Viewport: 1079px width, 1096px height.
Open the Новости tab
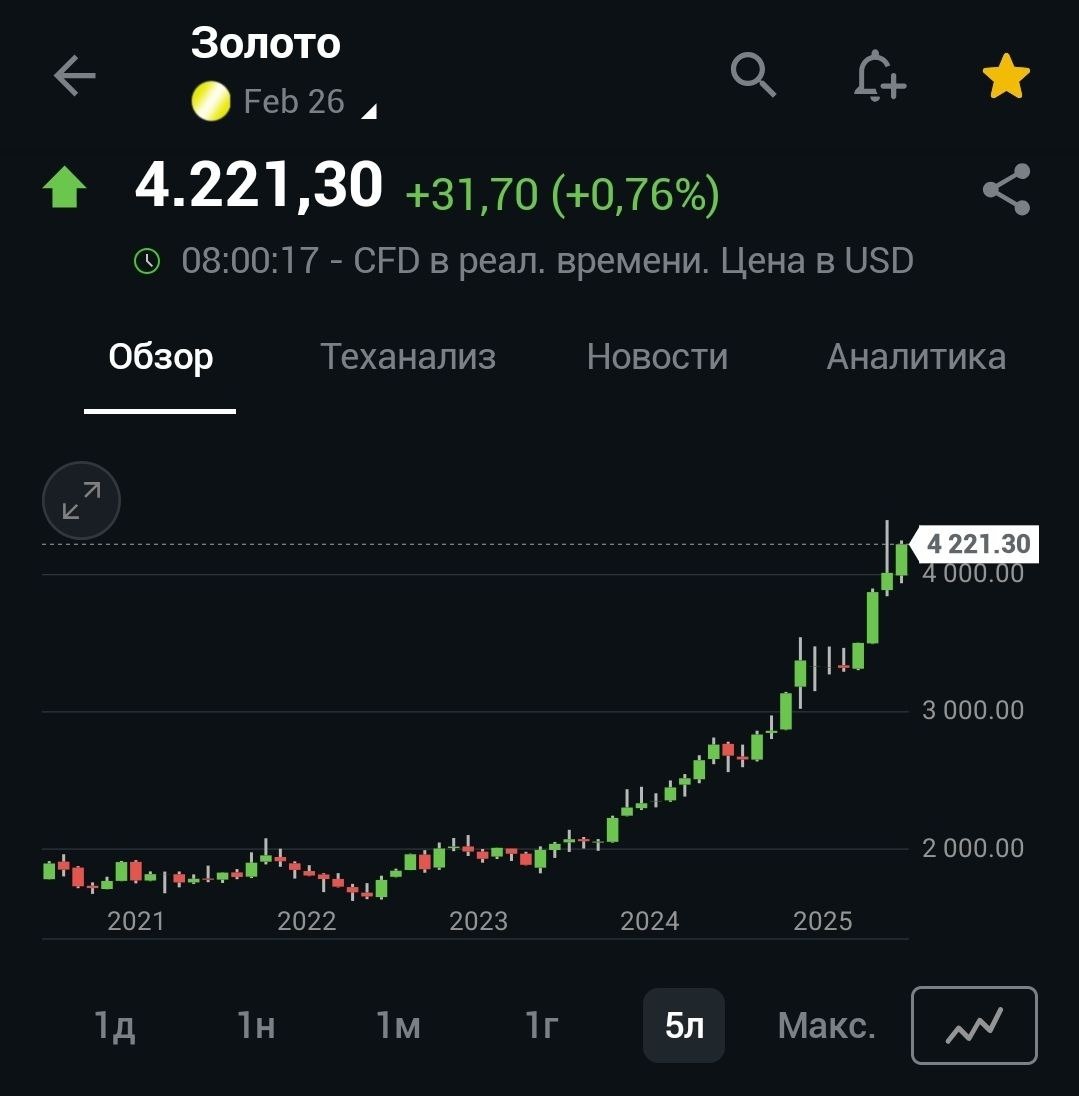[657, 357]
